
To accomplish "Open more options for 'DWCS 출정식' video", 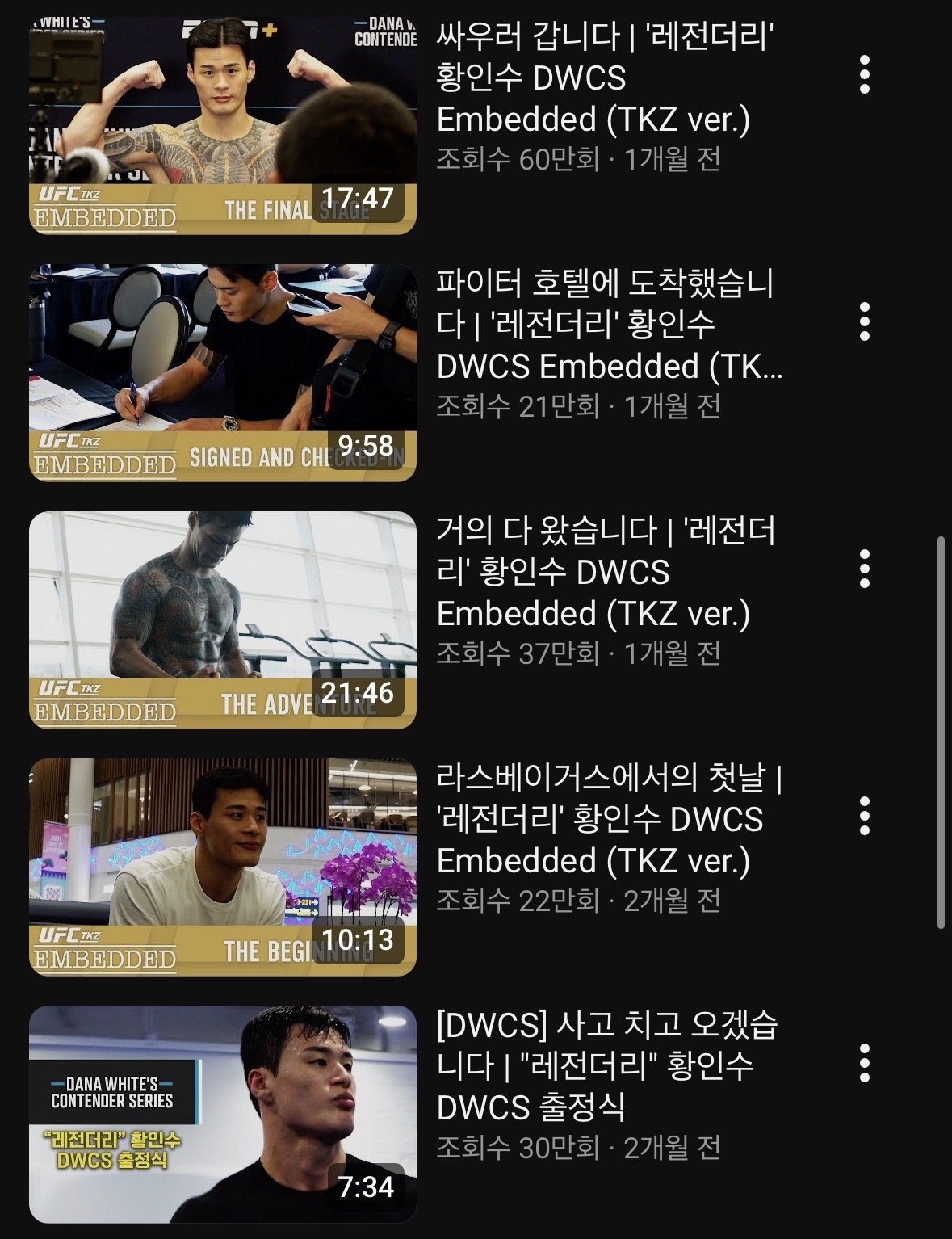I will [865, 1064].
